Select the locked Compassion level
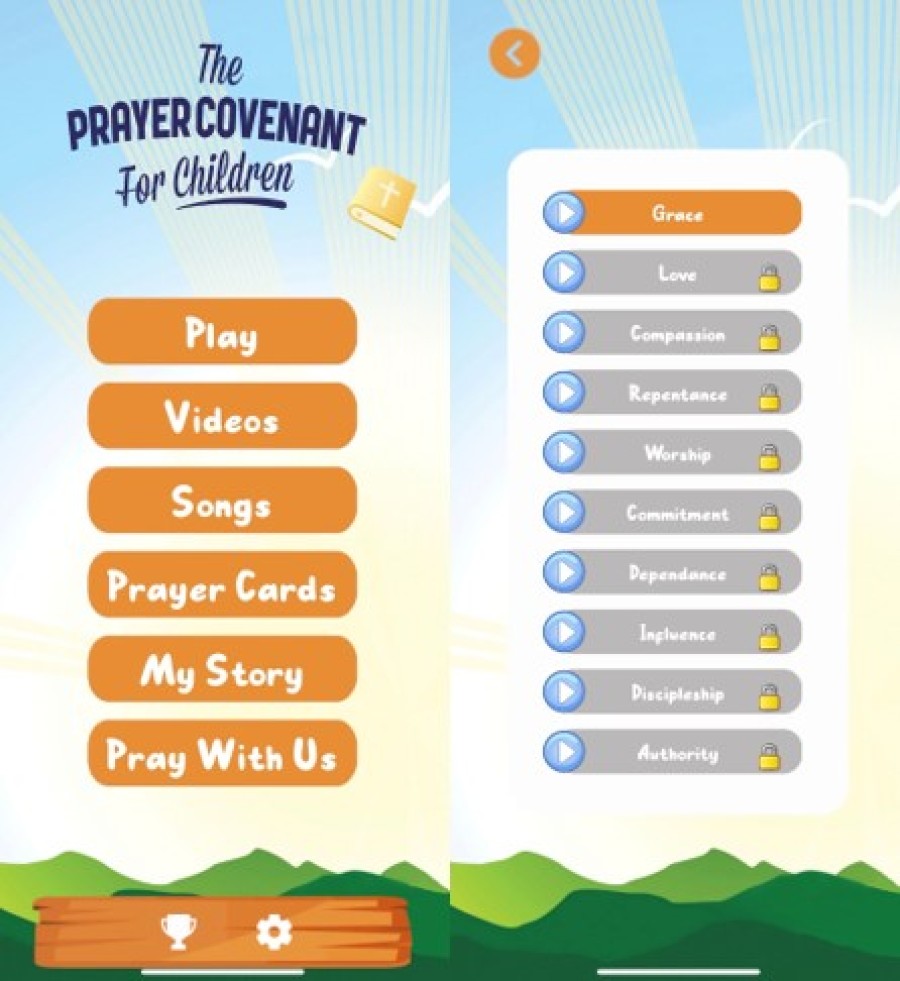This screenshot has width=900, height=981. click(676, 333)
